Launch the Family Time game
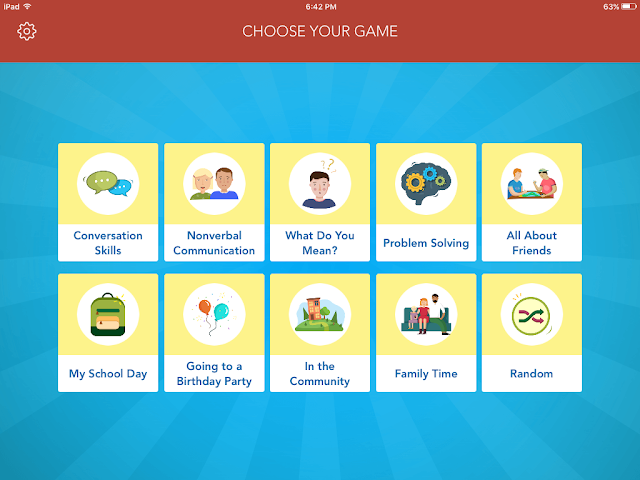 pyautogui.click(x=426, y=333)
